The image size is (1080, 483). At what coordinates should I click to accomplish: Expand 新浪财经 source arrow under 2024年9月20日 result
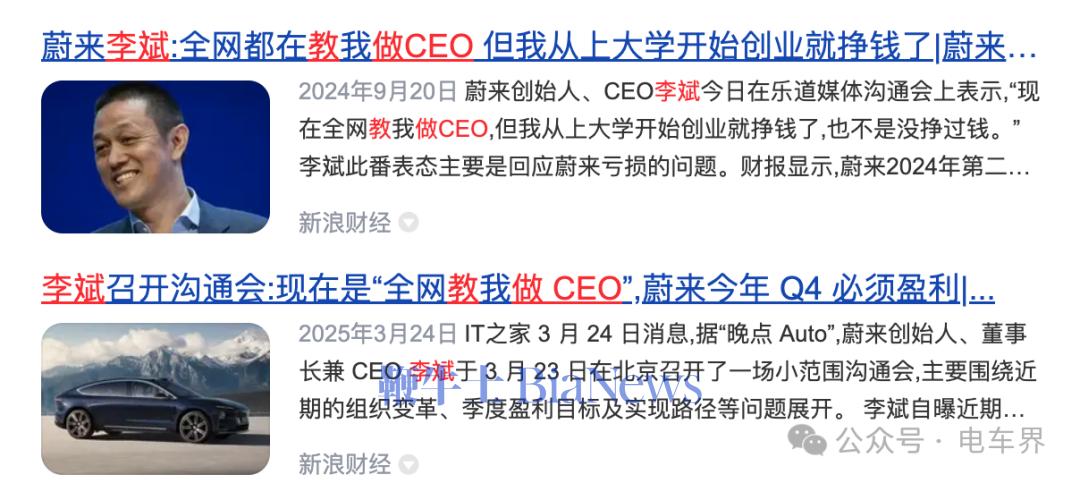[409, 222]
